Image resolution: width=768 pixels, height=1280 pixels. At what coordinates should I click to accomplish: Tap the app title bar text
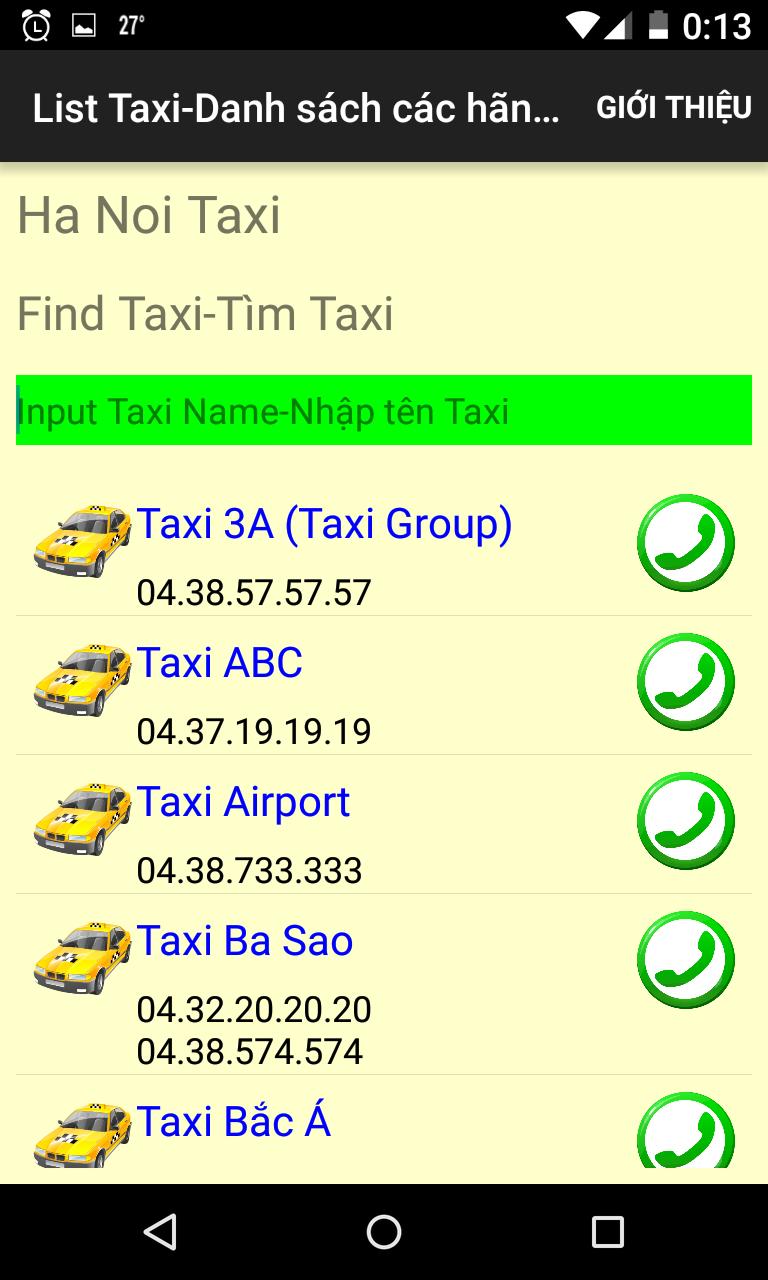pyautogui.click(x=298, y=106)
